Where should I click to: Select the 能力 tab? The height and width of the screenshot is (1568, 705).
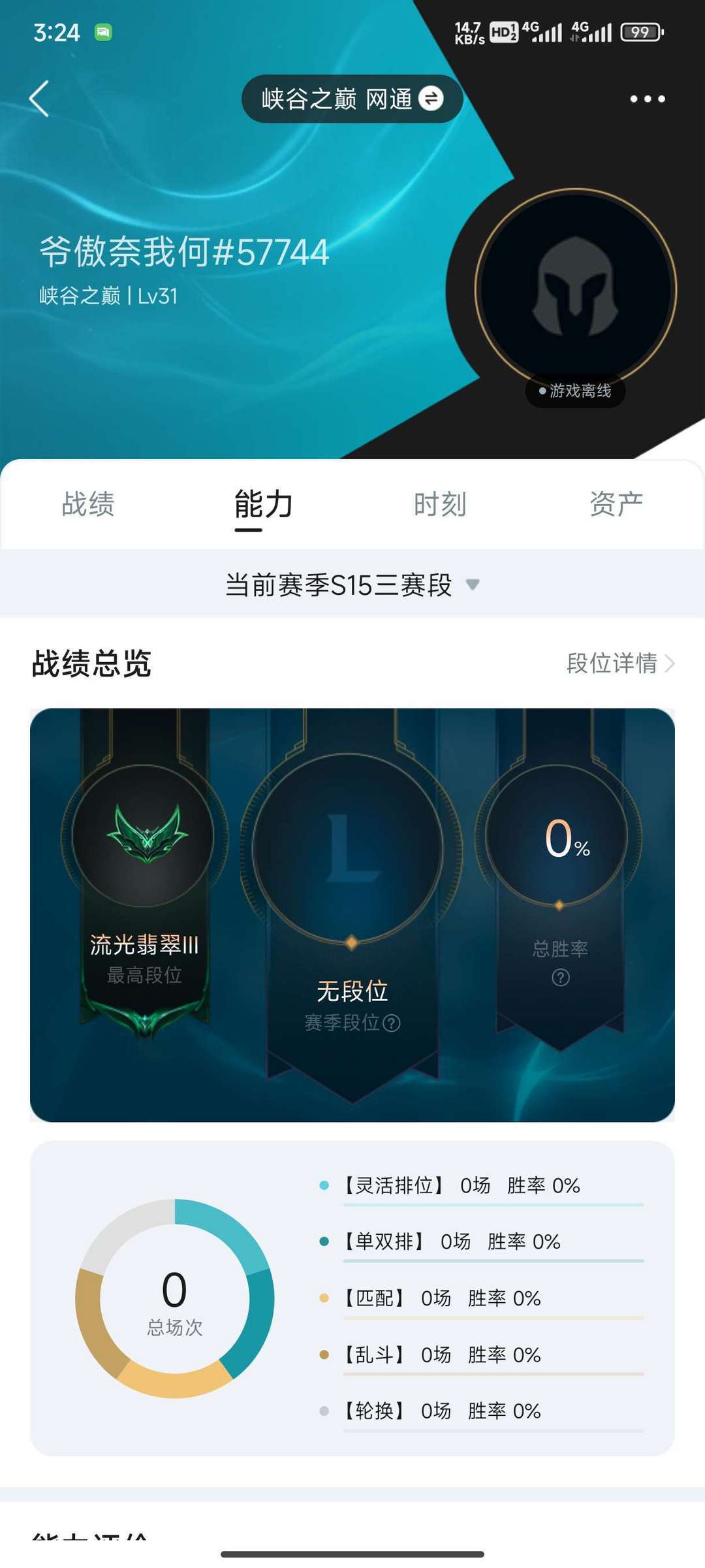(x=264, y=504)
